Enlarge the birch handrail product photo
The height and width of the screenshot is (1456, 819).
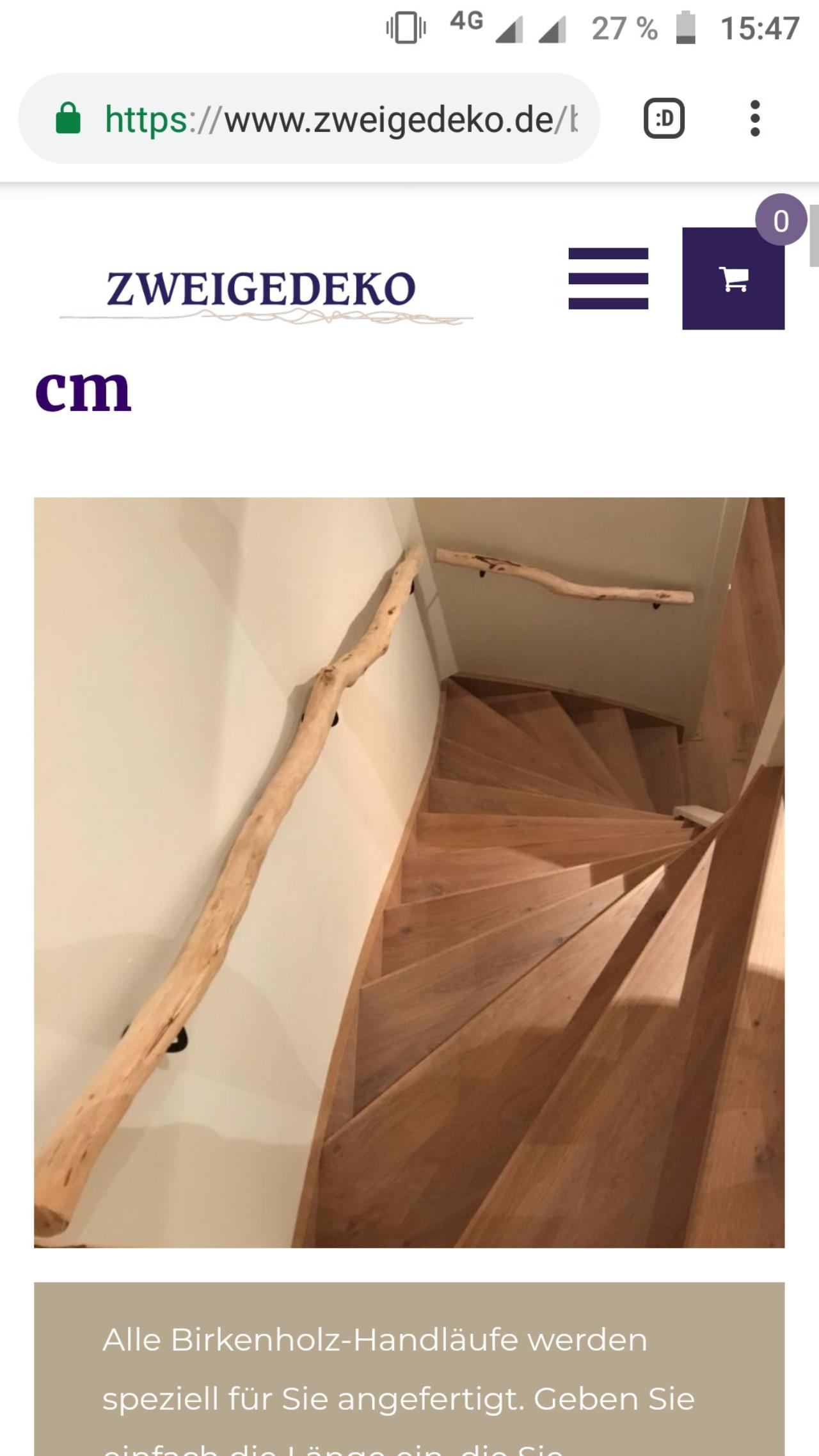tap(409, 872)
